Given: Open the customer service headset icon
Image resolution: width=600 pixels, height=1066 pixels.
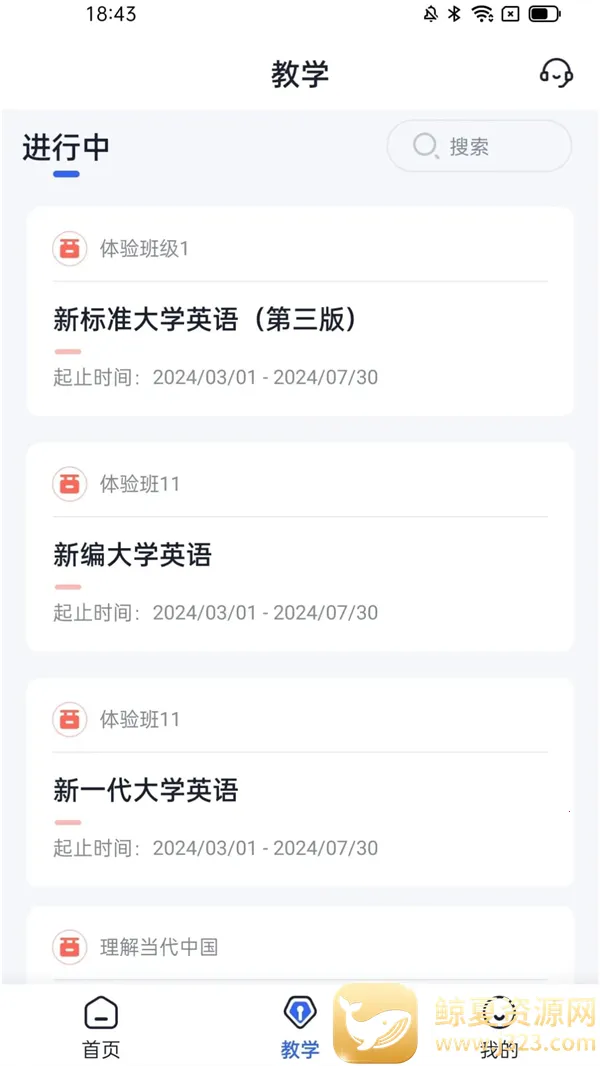Looking at the screenshot, I should point(556,73).
